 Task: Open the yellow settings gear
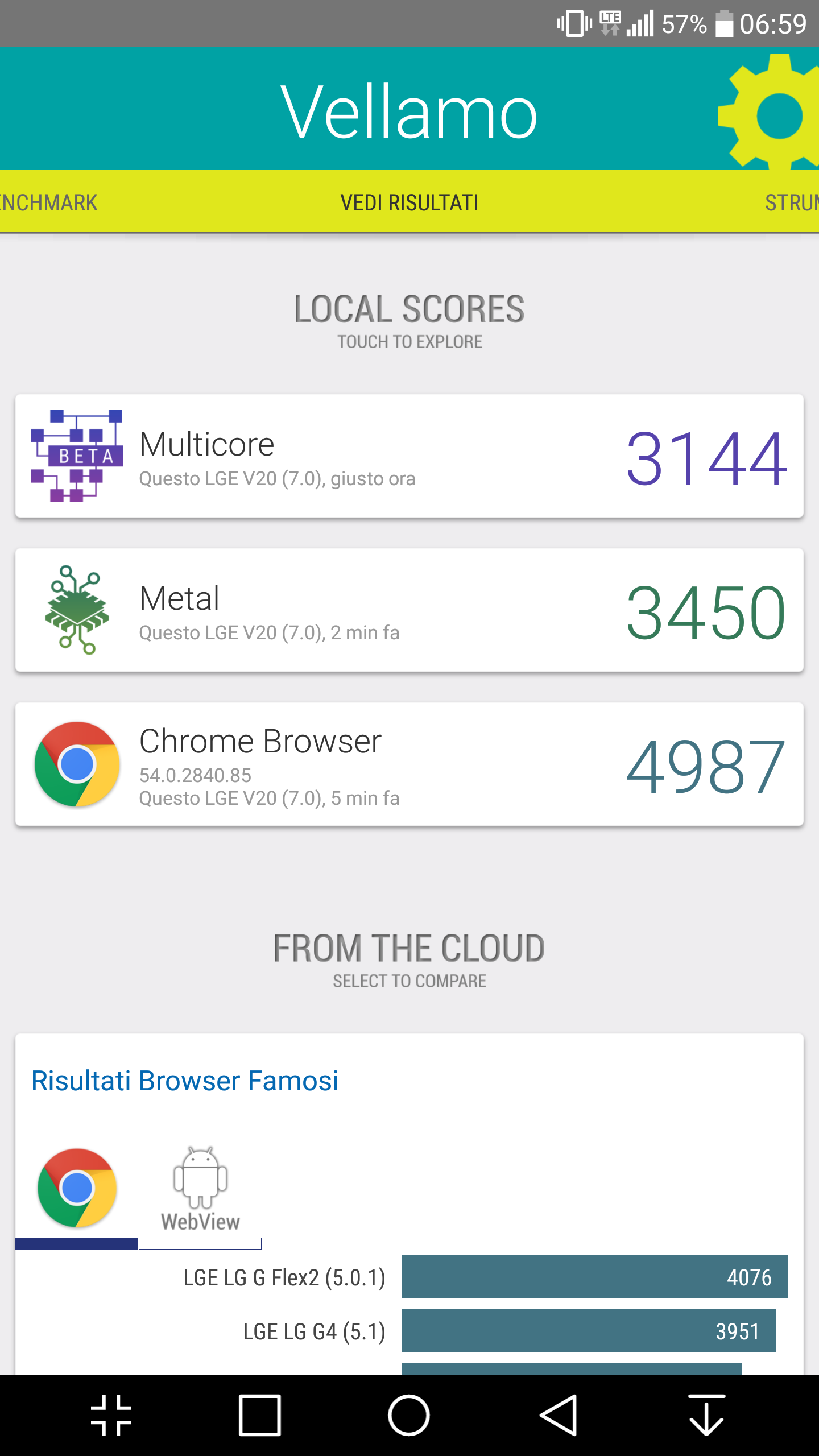pos(769,112)
